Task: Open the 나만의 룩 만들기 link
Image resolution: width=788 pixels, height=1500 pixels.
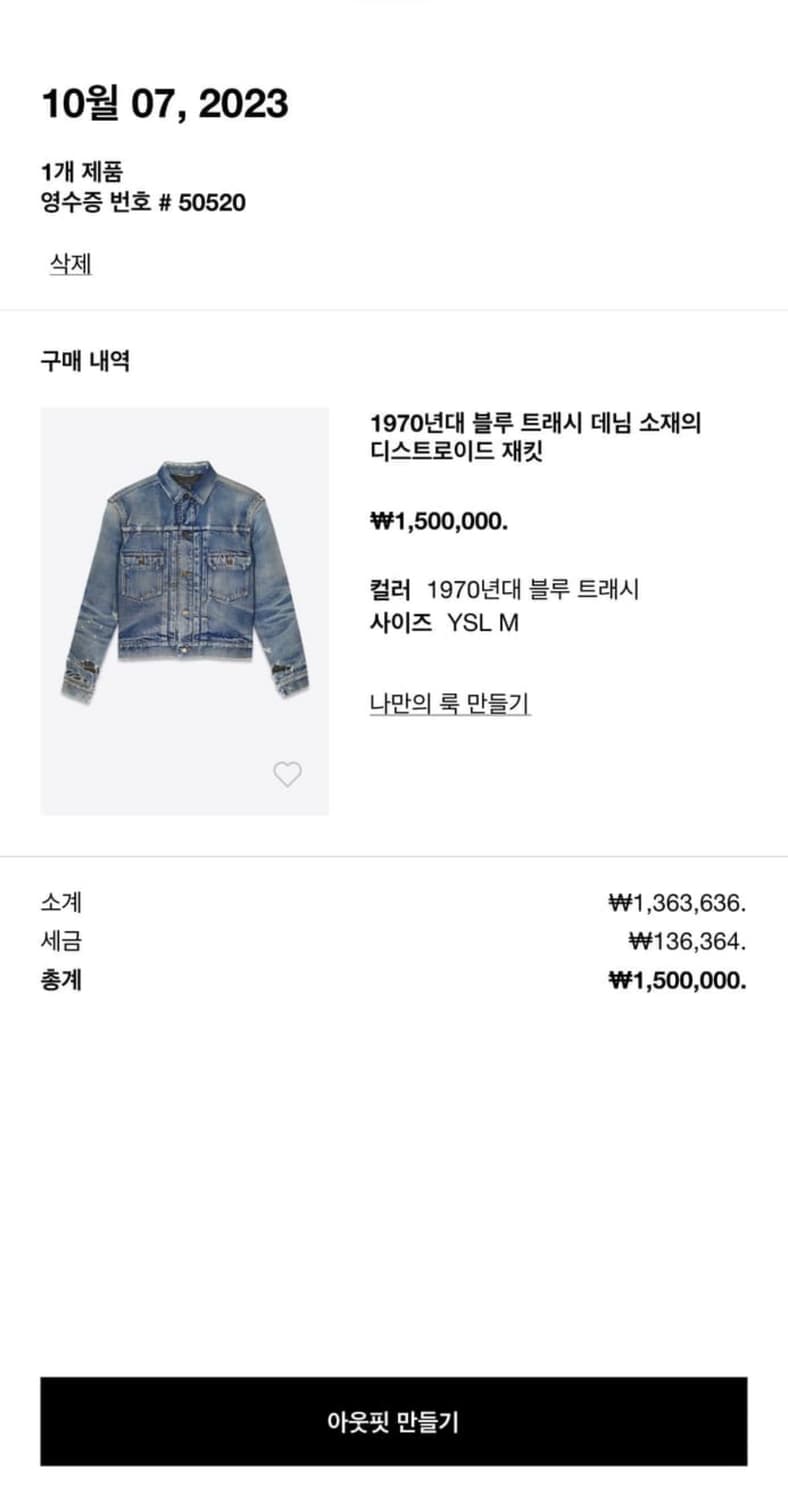Action: click(450, 704)
